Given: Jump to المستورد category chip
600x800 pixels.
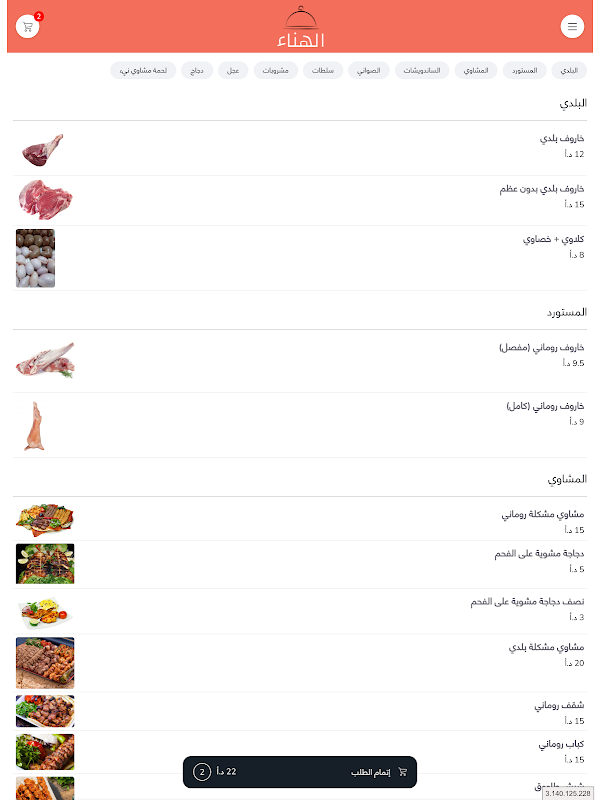Looking at the screenshot, I should click(524, 70).
